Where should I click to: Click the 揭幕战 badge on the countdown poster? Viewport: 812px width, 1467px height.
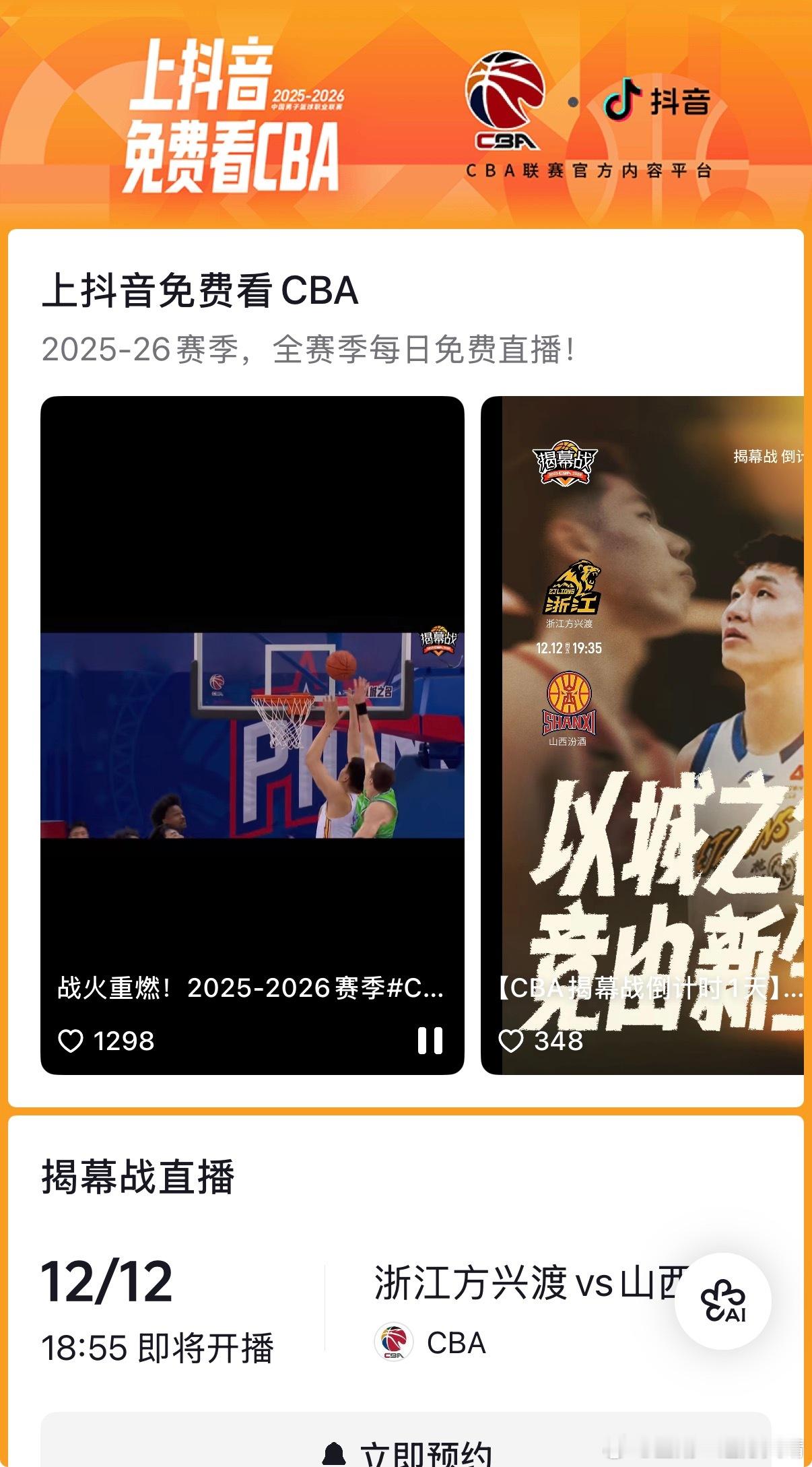point(566,461)
